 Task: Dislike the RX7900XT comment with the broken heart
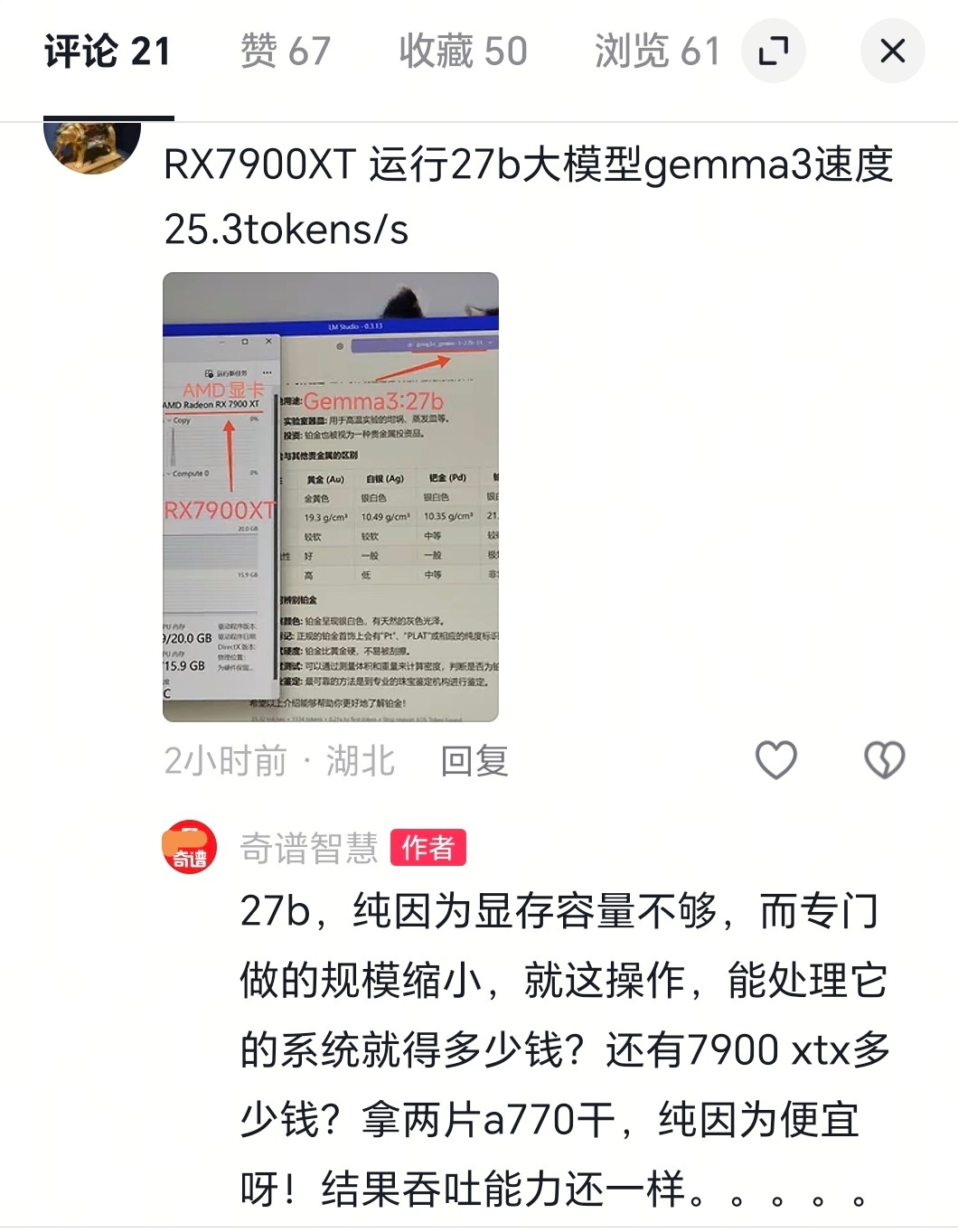(884, 760)
